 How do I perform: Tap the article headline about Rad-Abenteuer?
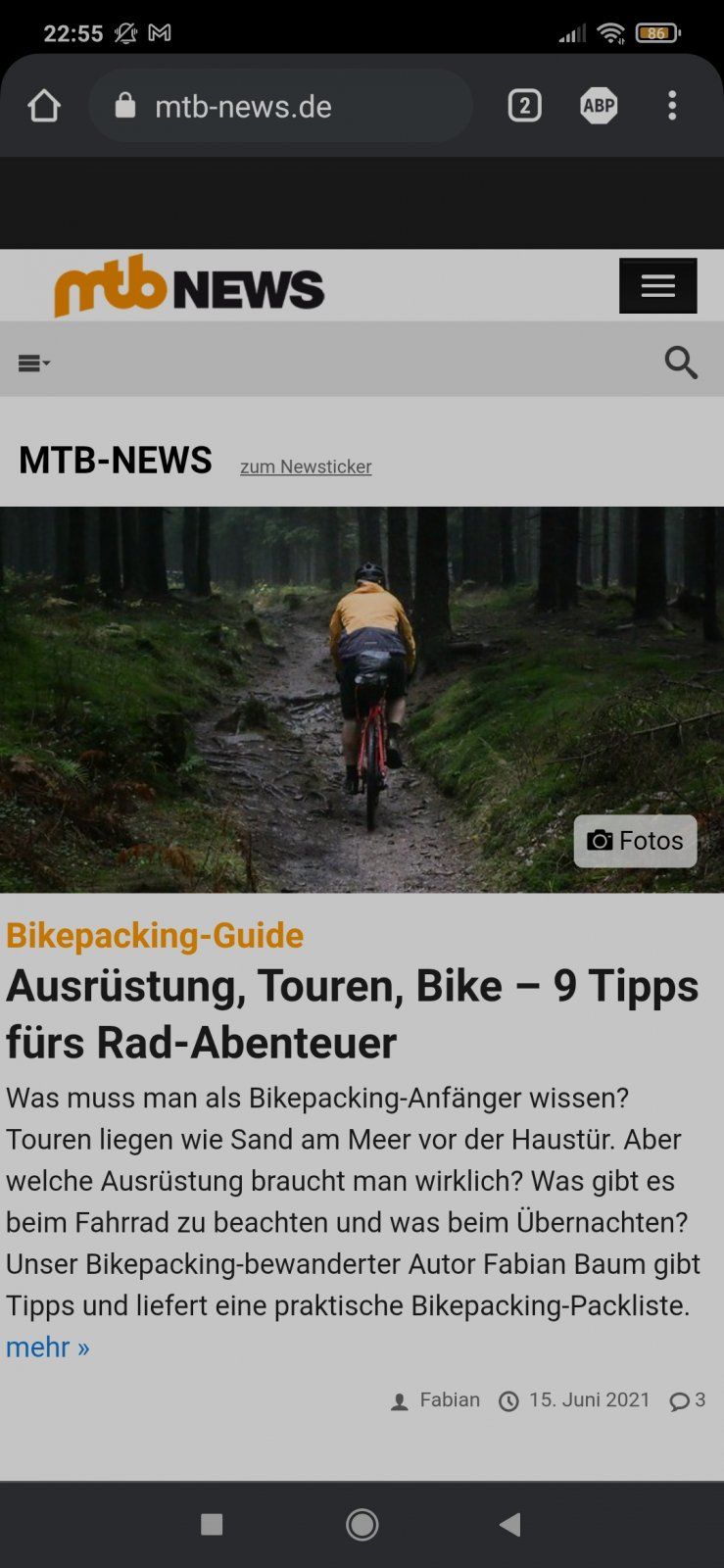point(353,1014)
